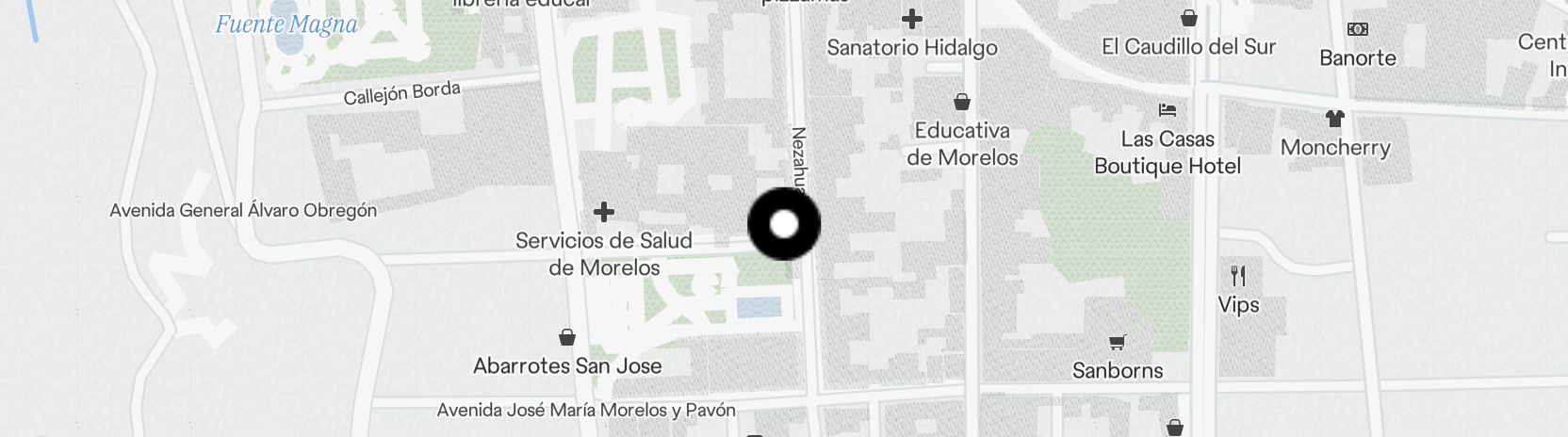Image resolution: width=1568 pixels, height=437 pixels.
Task: Select the Moncherry clothing store marker
Action: (x=1334, y=120)
